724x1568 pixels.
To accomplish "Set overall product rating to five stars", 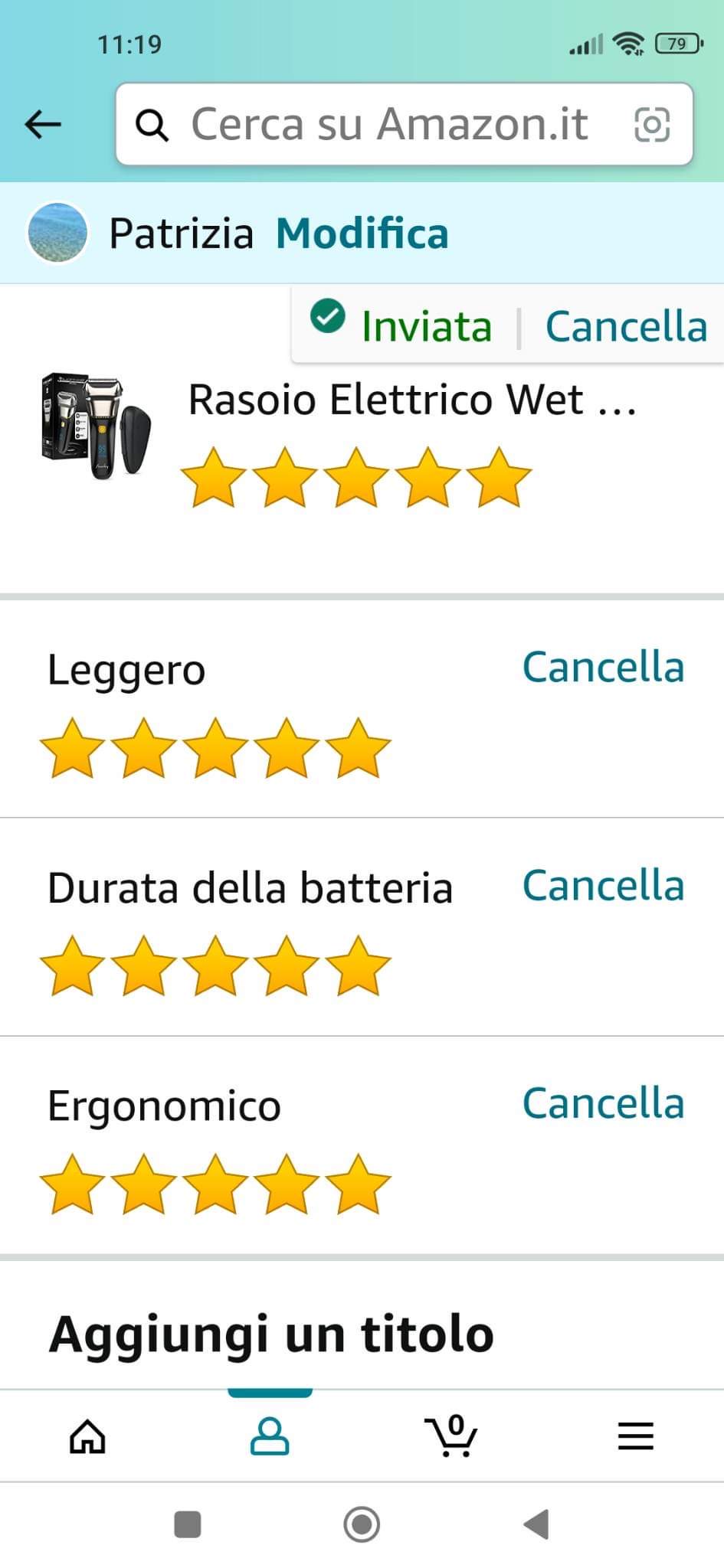I will [x=500, y=479].
